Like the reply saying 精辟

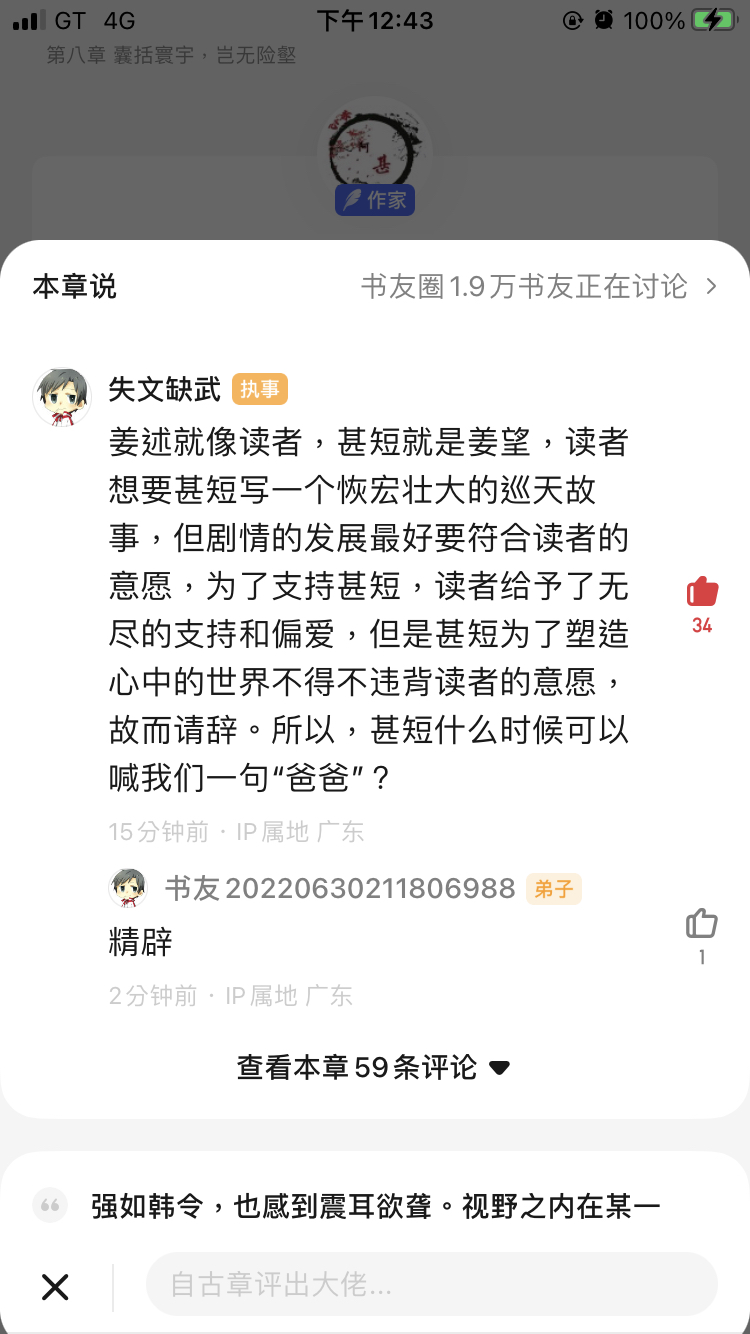[702, 924]
